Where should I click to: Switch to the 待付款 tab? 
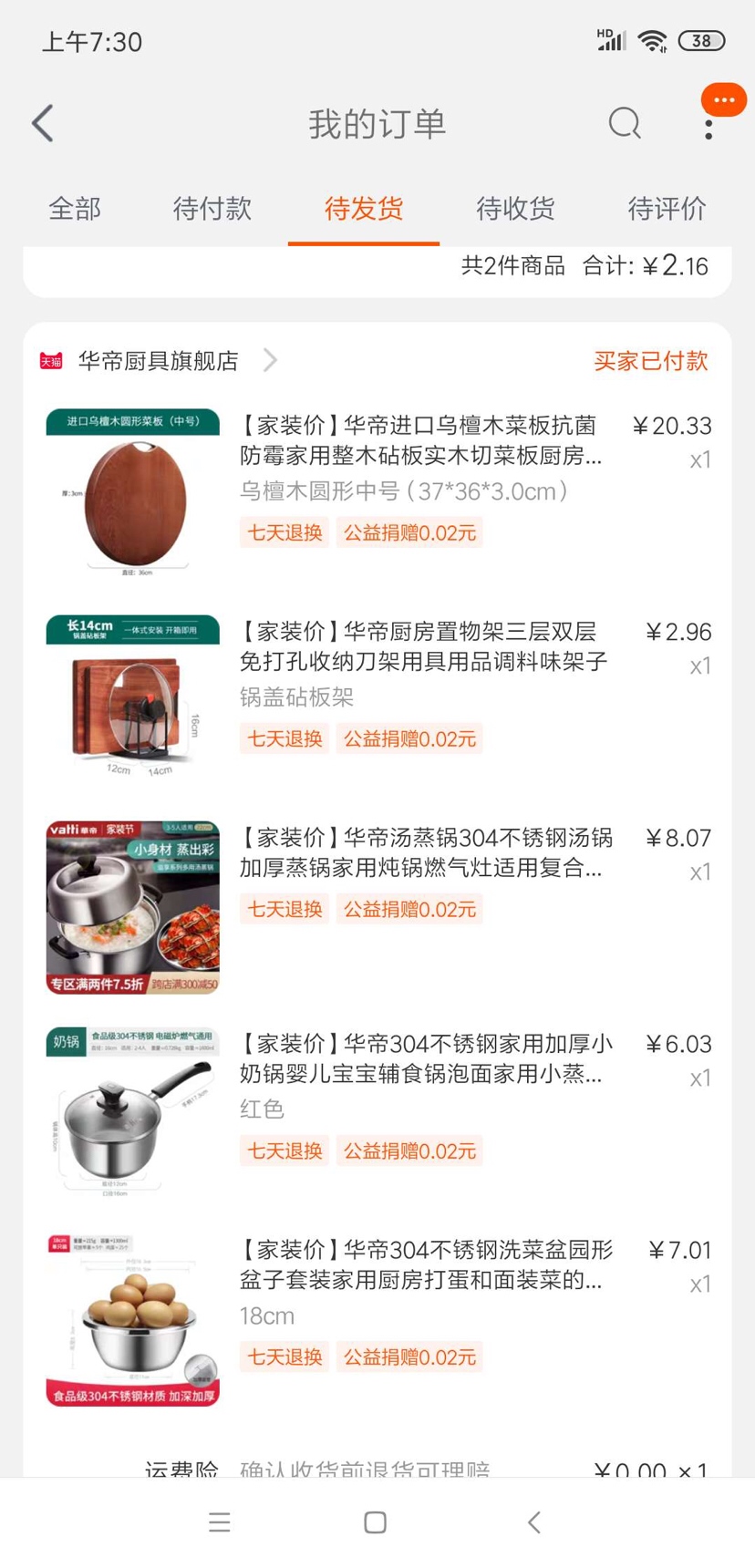pos(212,209)
